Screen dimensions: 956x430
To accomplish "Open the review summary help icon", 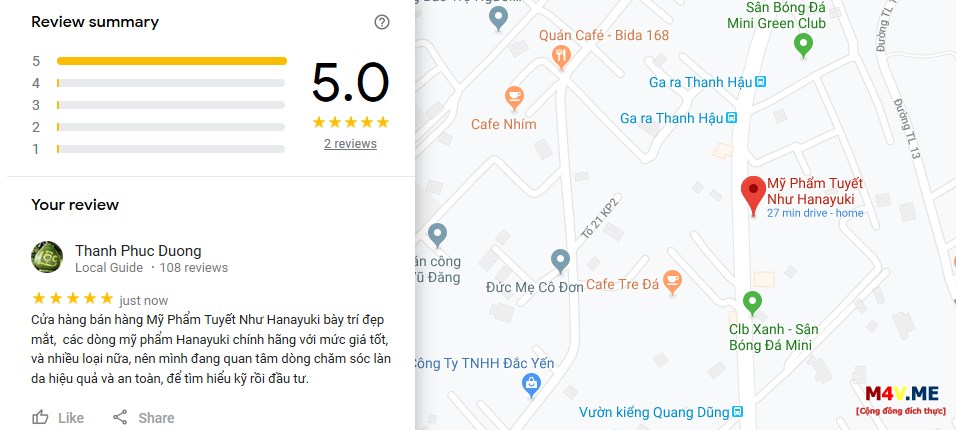I will 381,22.
